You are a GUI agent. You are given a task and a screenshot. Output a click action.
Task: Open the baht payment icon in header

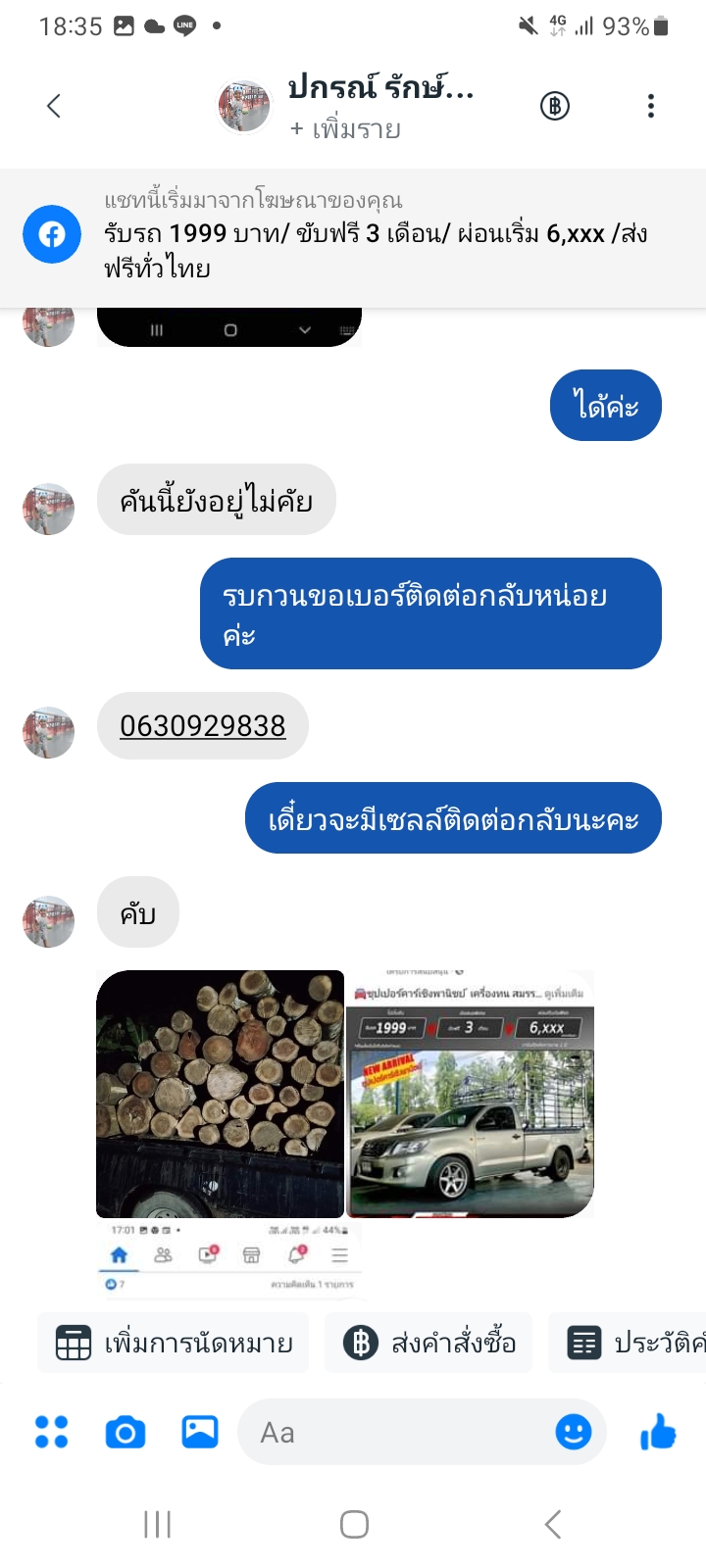pyautogui.click(x=555, y=106)
